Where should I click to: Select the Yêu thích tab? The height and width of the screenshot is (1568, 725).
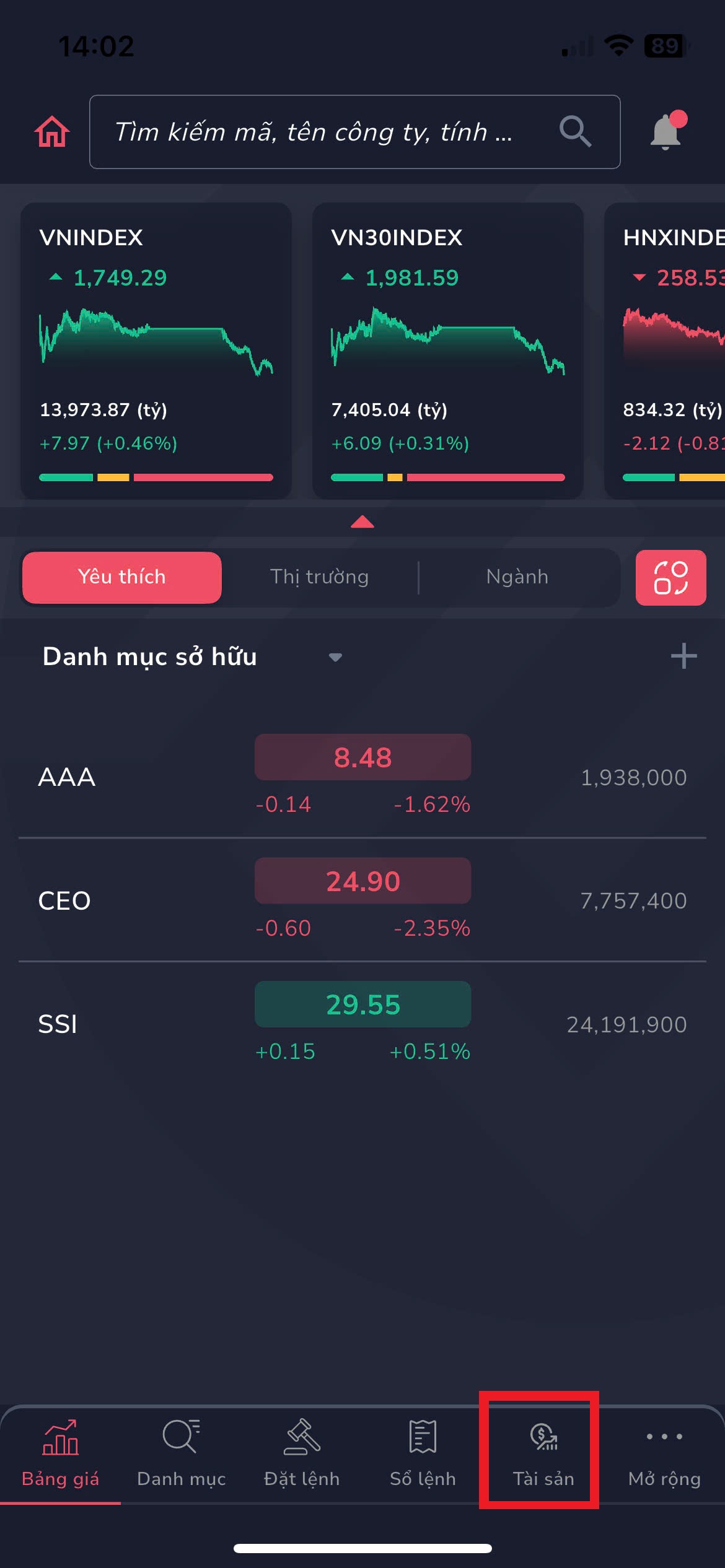[122, 577]
